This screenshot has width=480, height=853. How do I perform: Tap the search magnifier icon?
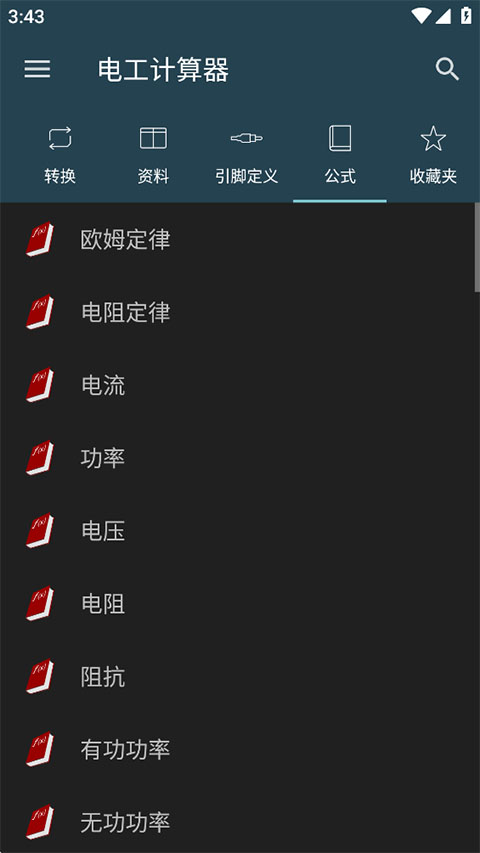[x=447, y=70]
